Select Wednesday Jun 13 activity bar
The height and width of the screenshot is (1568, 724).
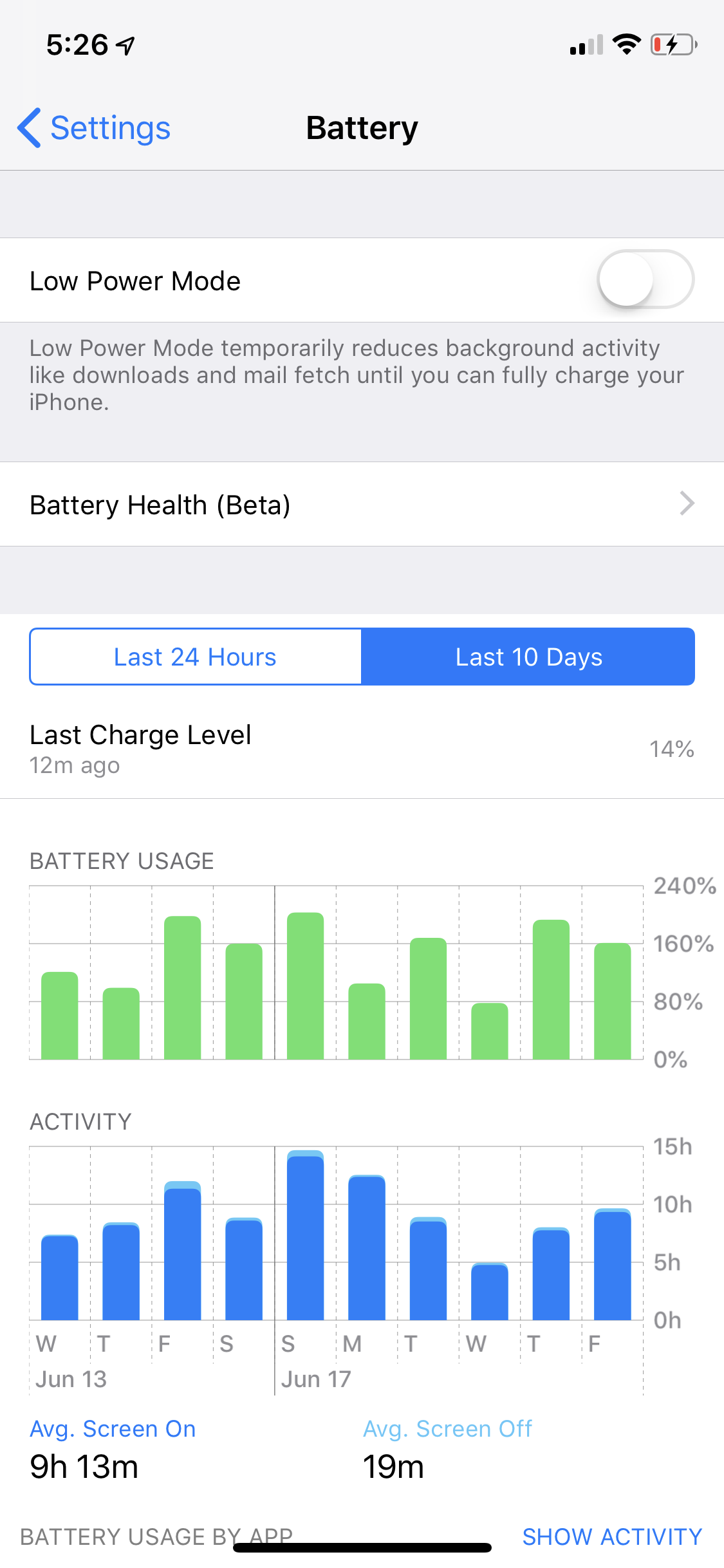[x=60, y=1278]
